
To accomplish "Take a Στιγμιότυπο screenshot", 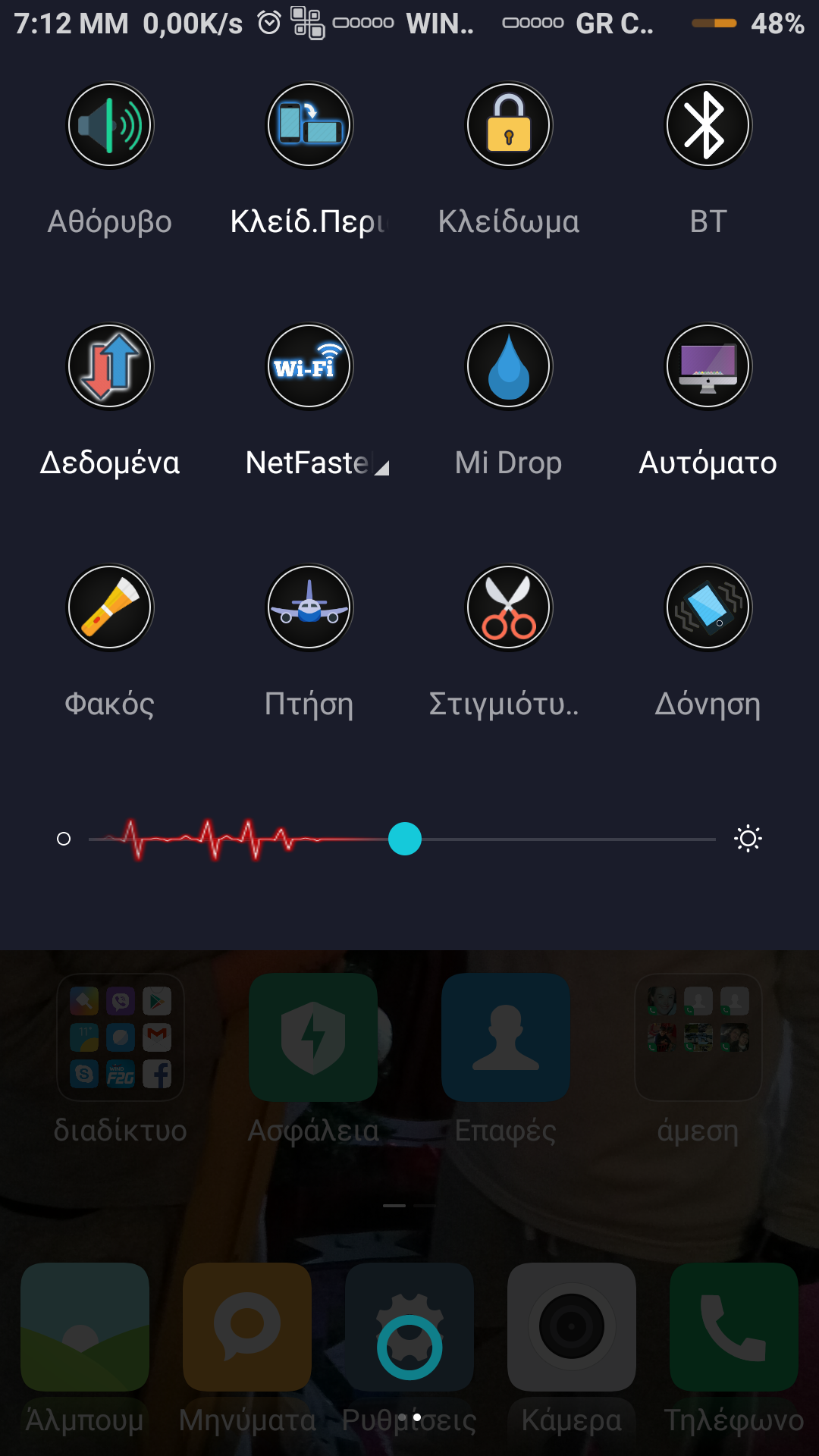I will [509, 607].
